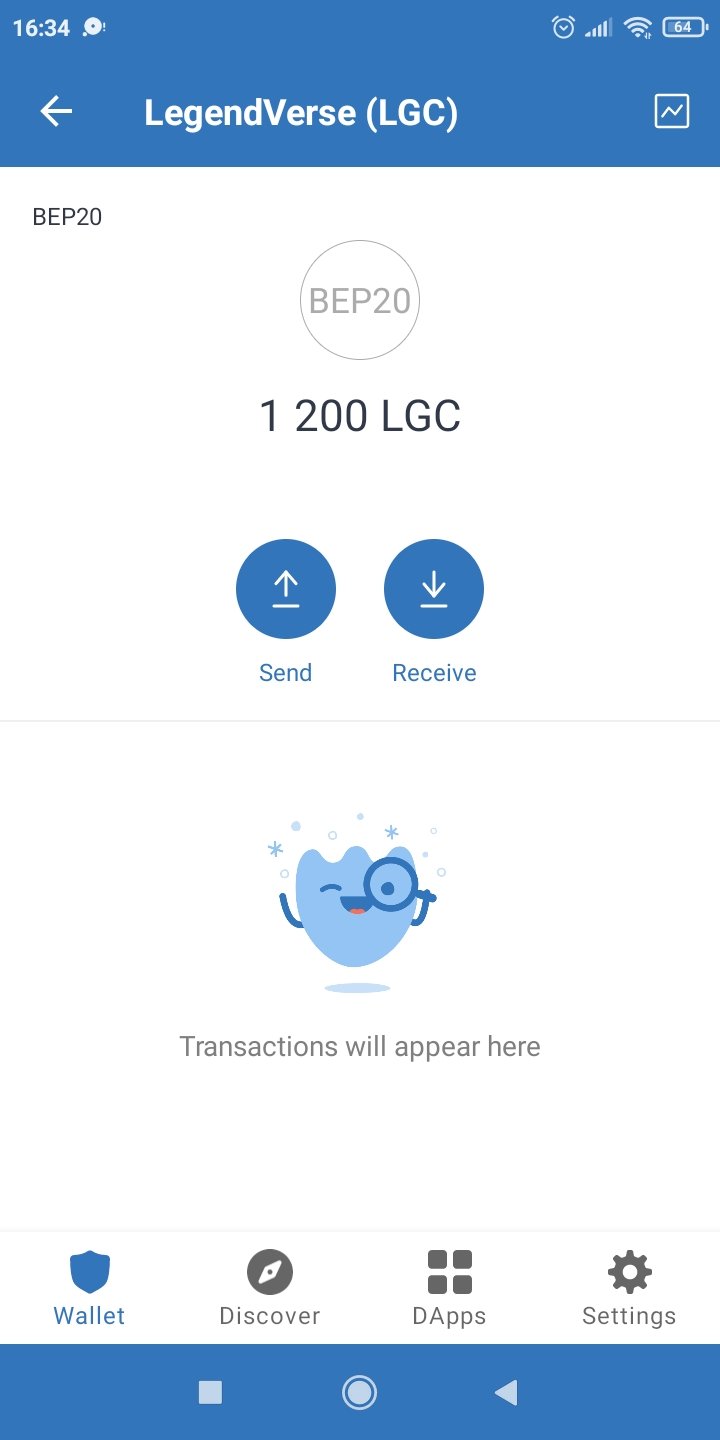Open the LGC price chart icon
The width and height of the screenshot is (720, 1440).
(672, 111)
